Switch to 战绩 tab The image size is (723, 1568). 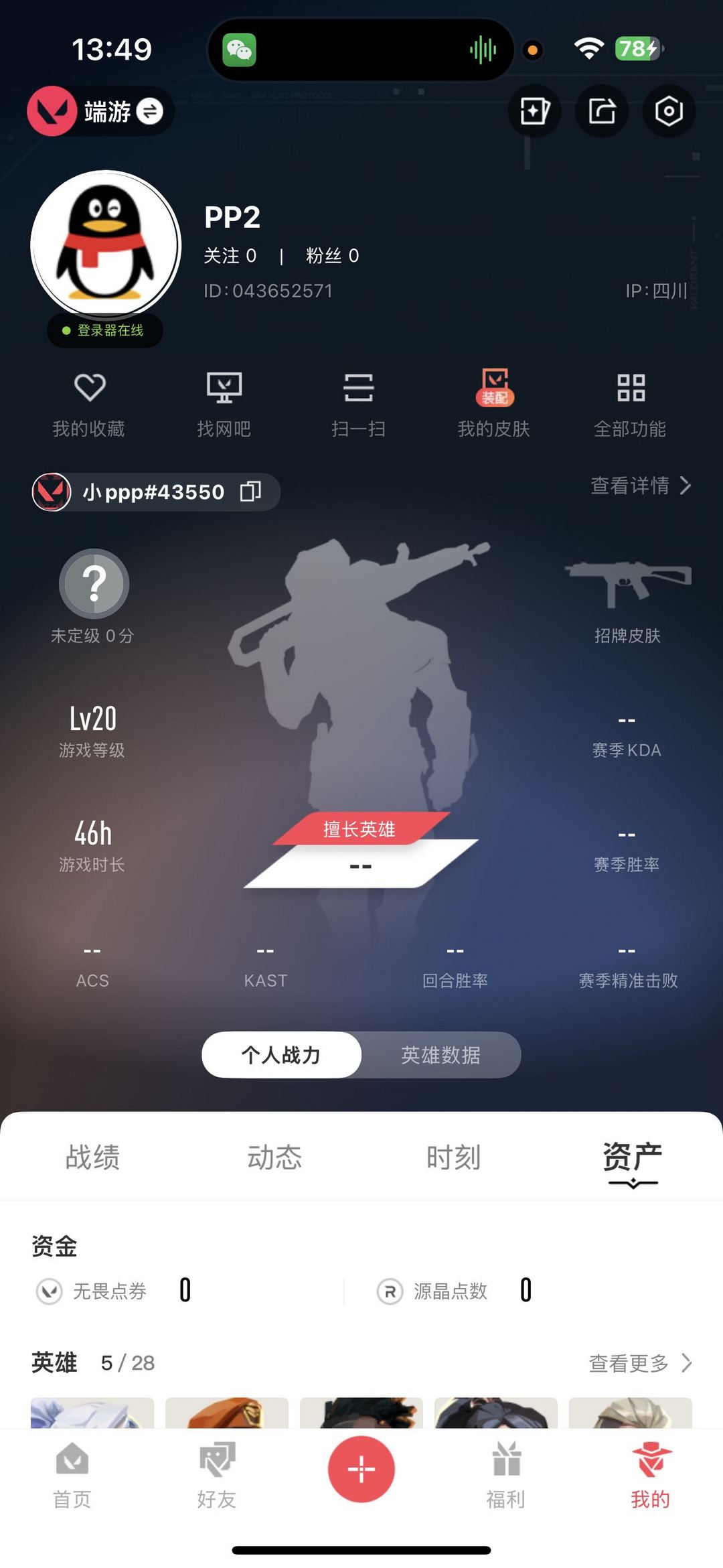(92, 1157)
